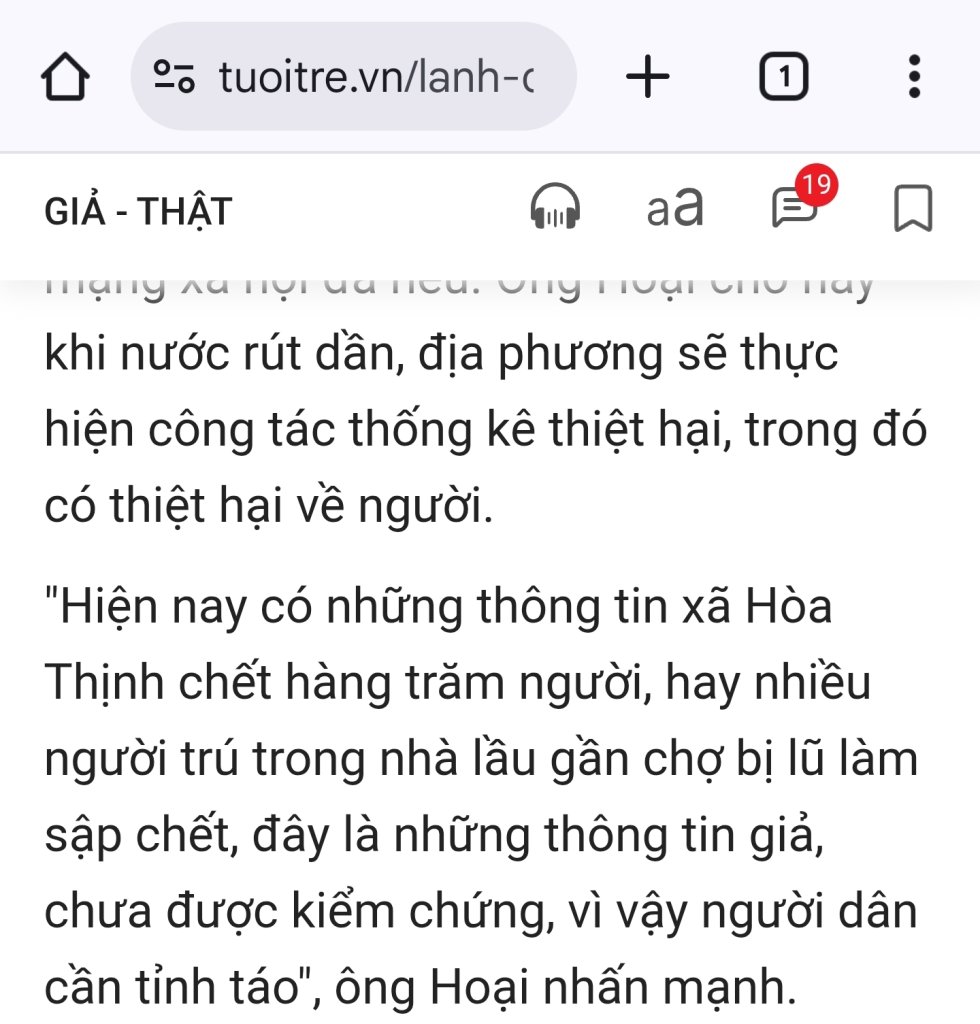This screenshot has height=1024, width=980.
Task: Change the article font size
Action: coord(675,209)
